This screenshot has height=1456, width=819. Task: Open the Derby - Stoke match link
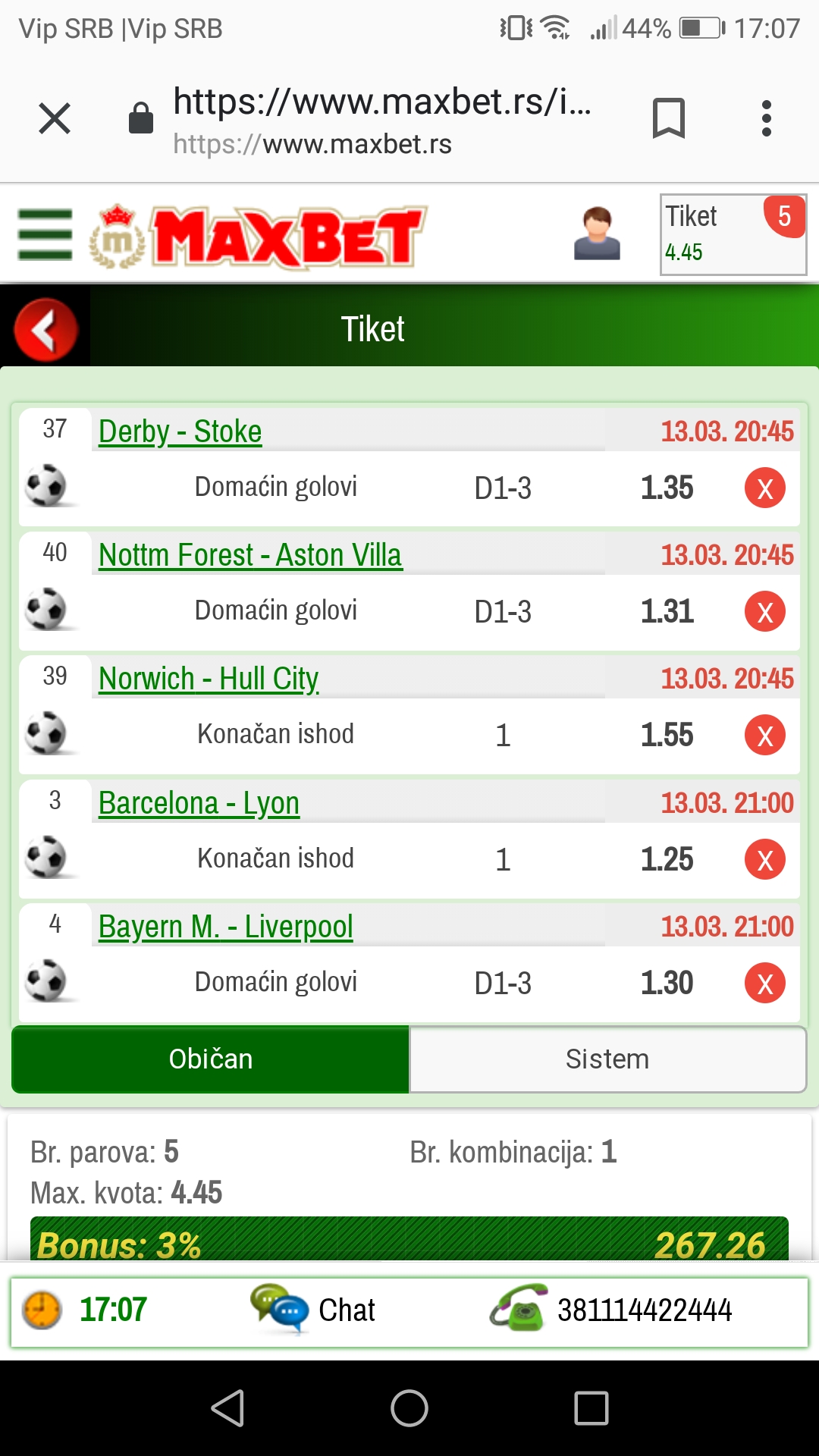pyautogui.click(x=180, y=431)
